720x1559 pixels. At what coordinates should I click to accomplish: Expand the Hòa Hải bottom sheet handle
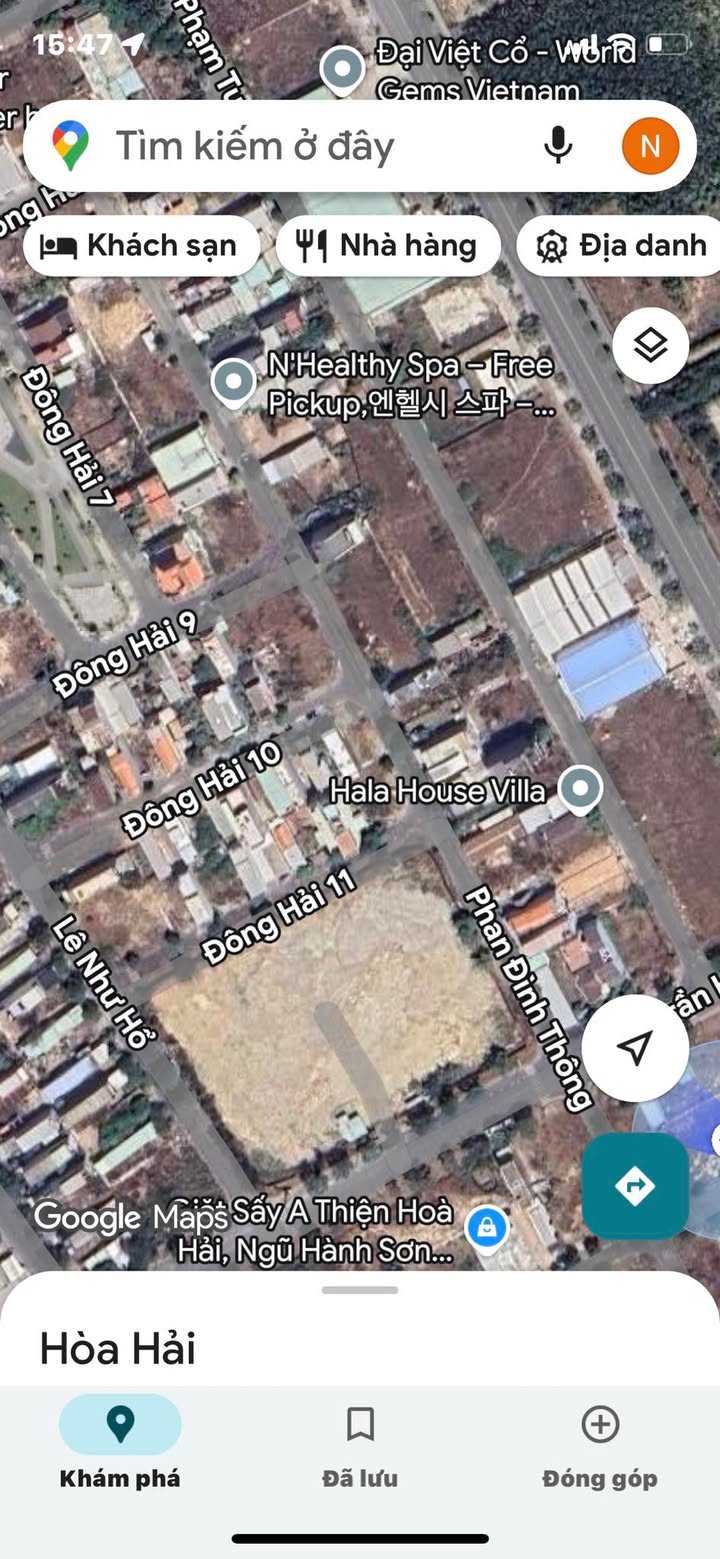pos(360,1290)
